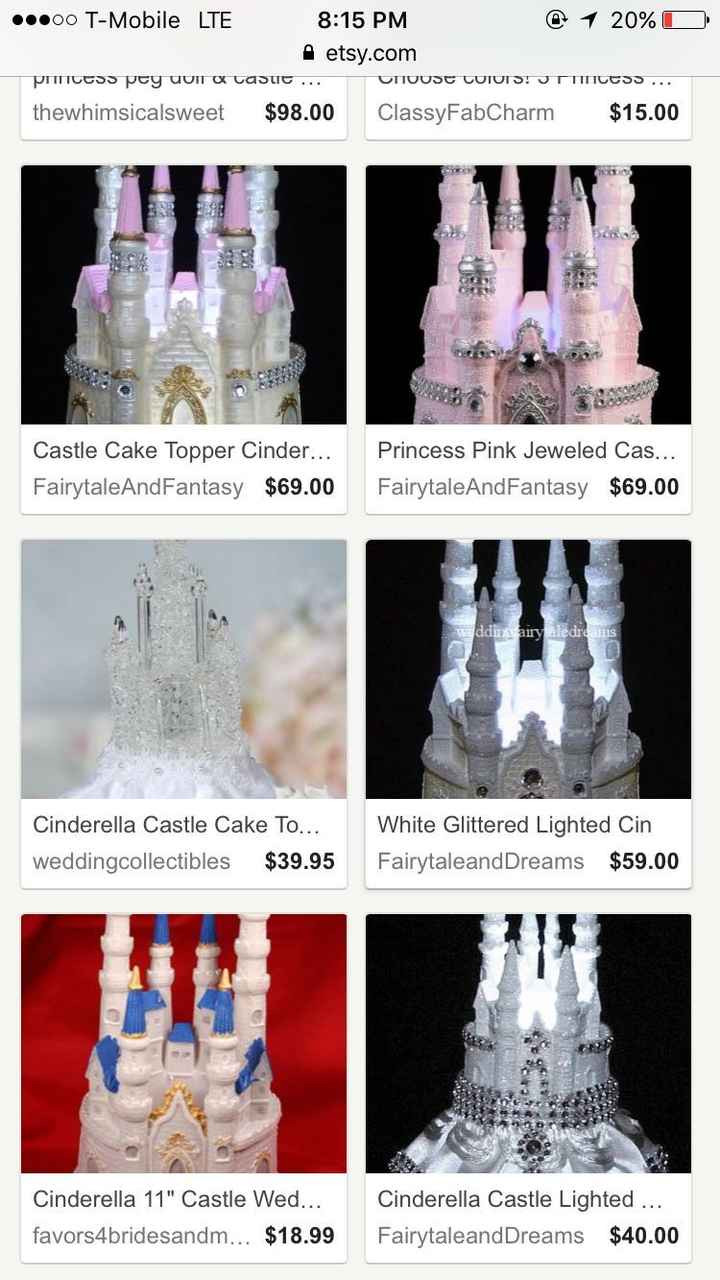The image size is (720, 1280).
Task: Tap the orientation lock icon in status bar
Action: (558, 19)
